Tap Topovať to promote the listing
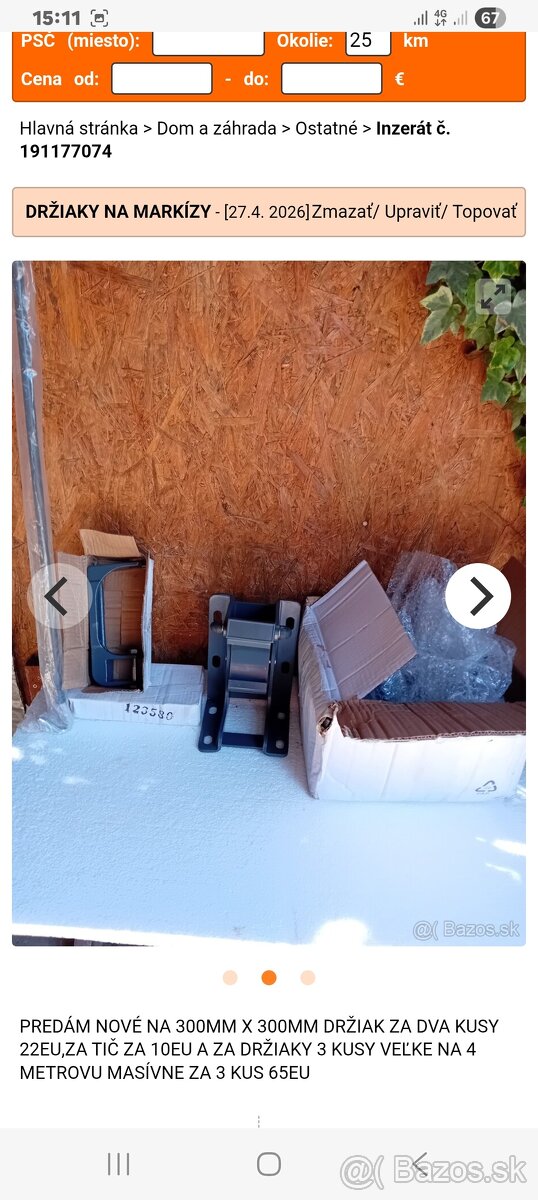Image resolution: width=538 pixels, height=1200 pixels. pos(486,212)
